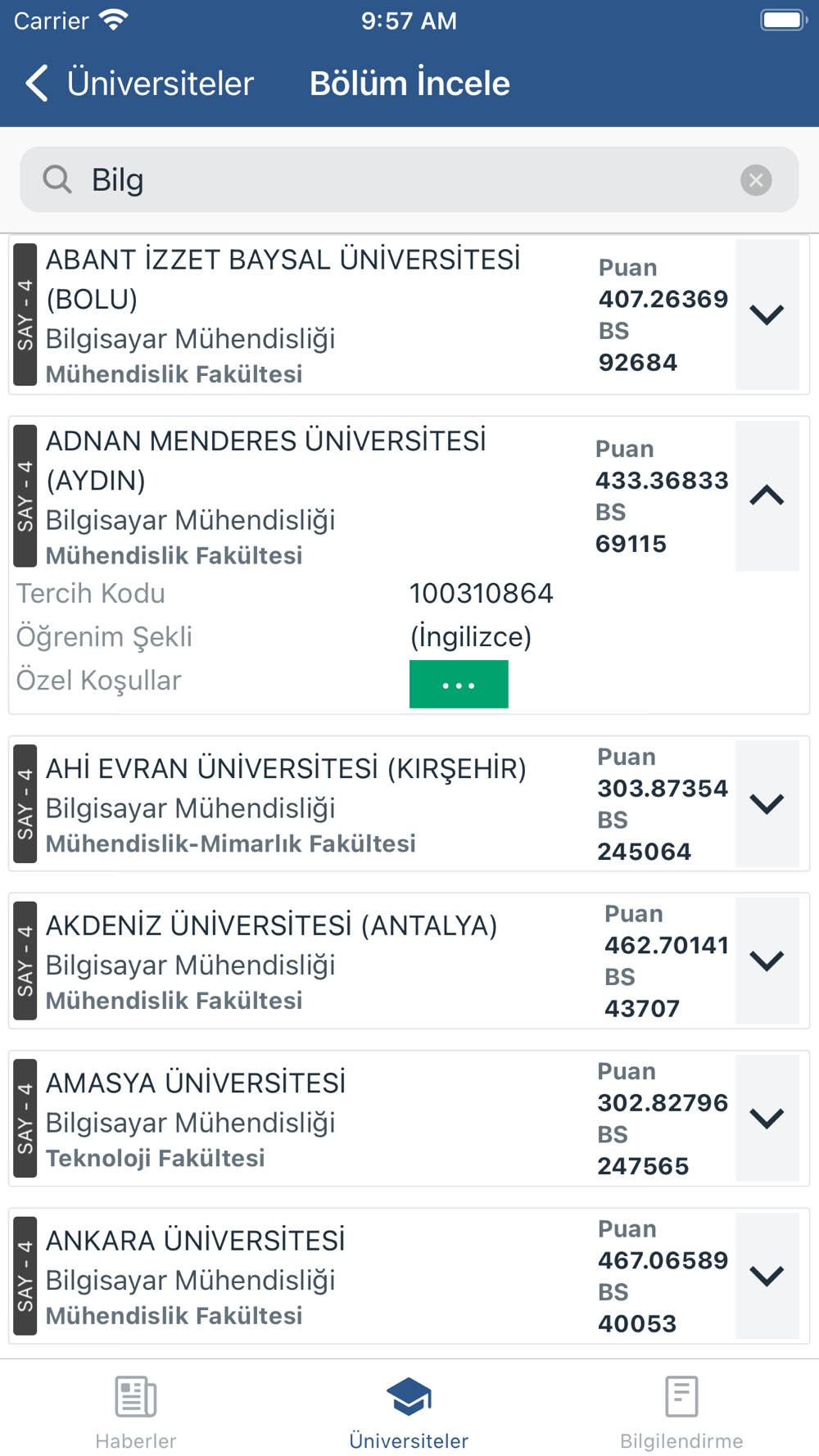The image size is (819, 1456).
Task: Select the Üniversiteler tab
Action: tap(409, 1413)
